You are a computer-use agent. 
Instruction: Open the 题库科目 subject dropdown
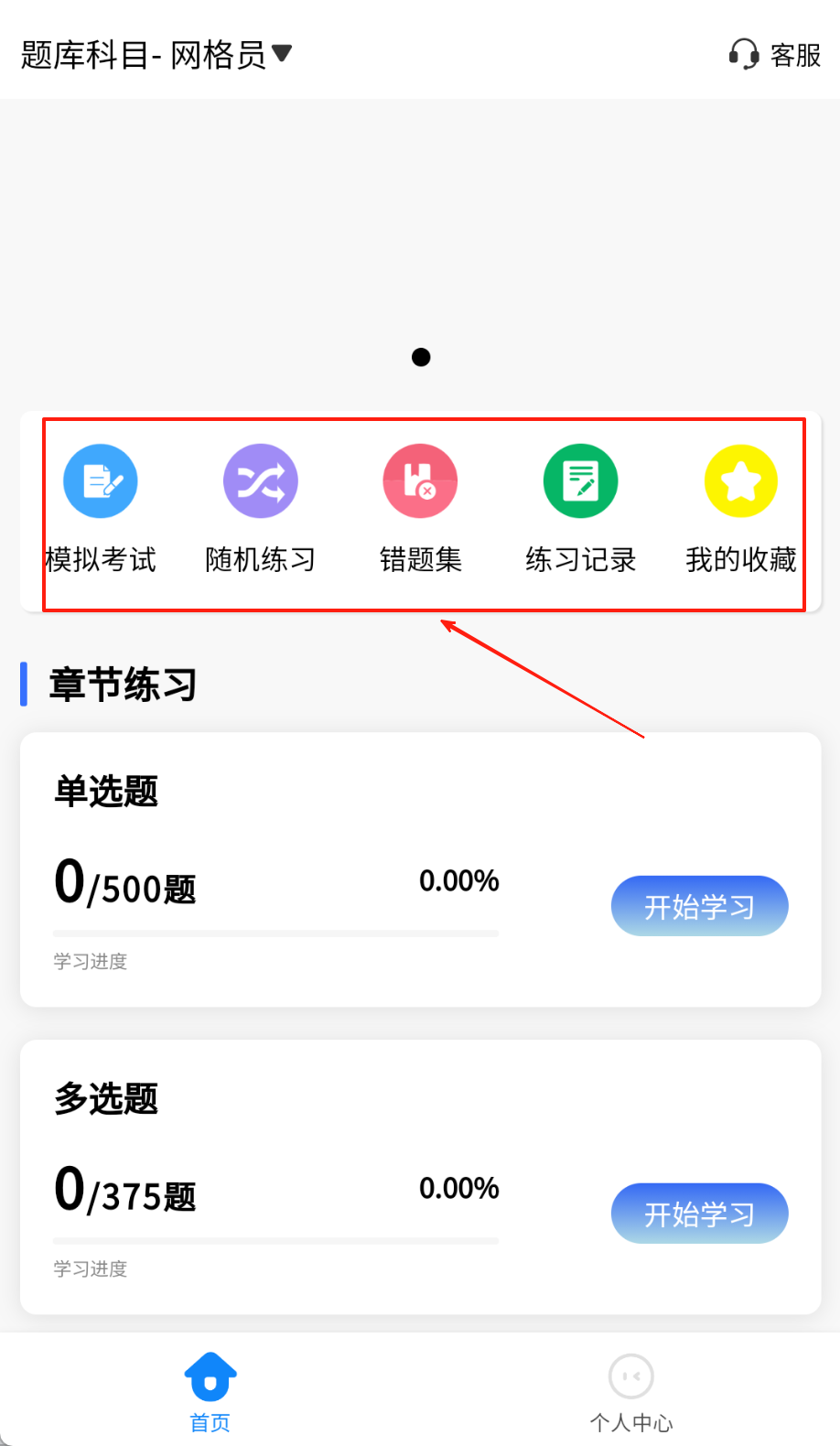(x=156, y=55)
